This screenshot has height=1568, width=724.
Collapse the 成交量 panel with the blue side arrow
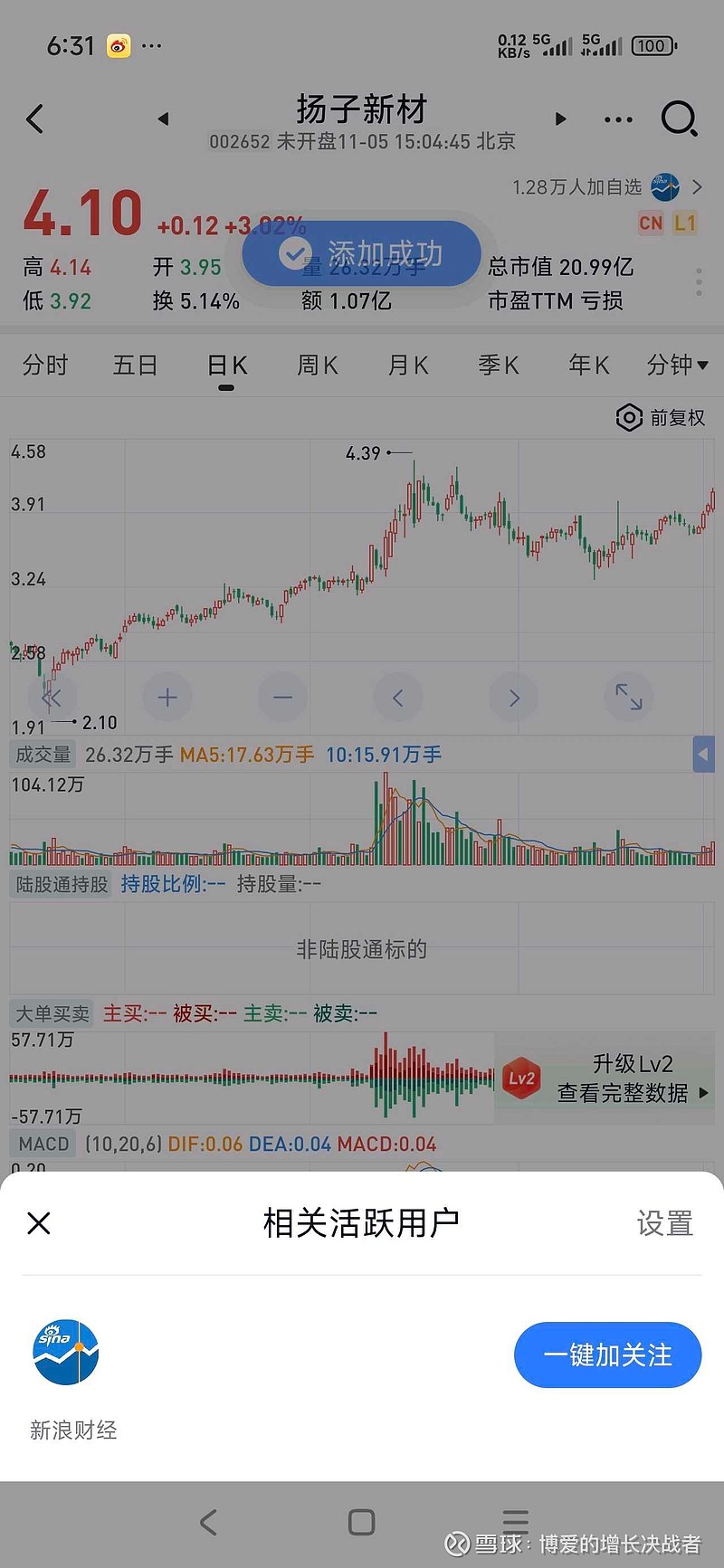point(703,754)
